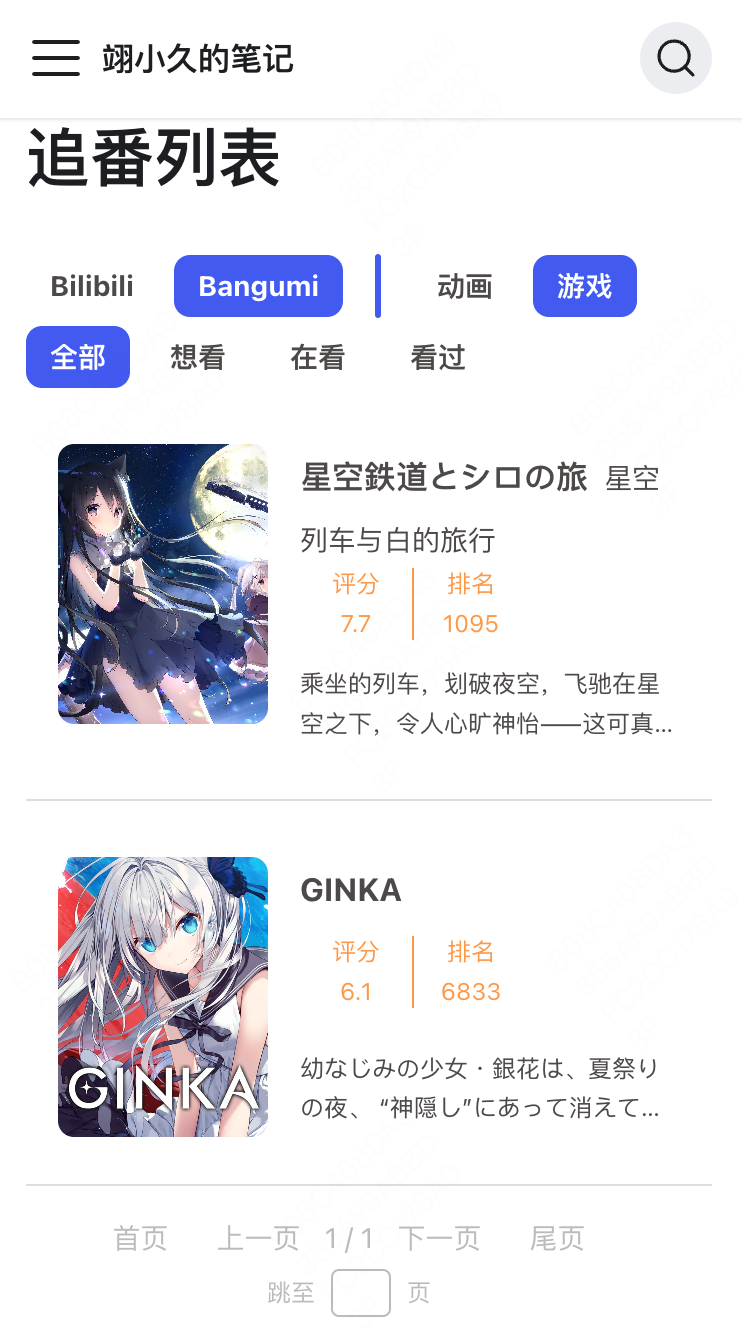Go to 下一页
Image resolution: width=742 pixels, height=1332 pixels.
439,1239
